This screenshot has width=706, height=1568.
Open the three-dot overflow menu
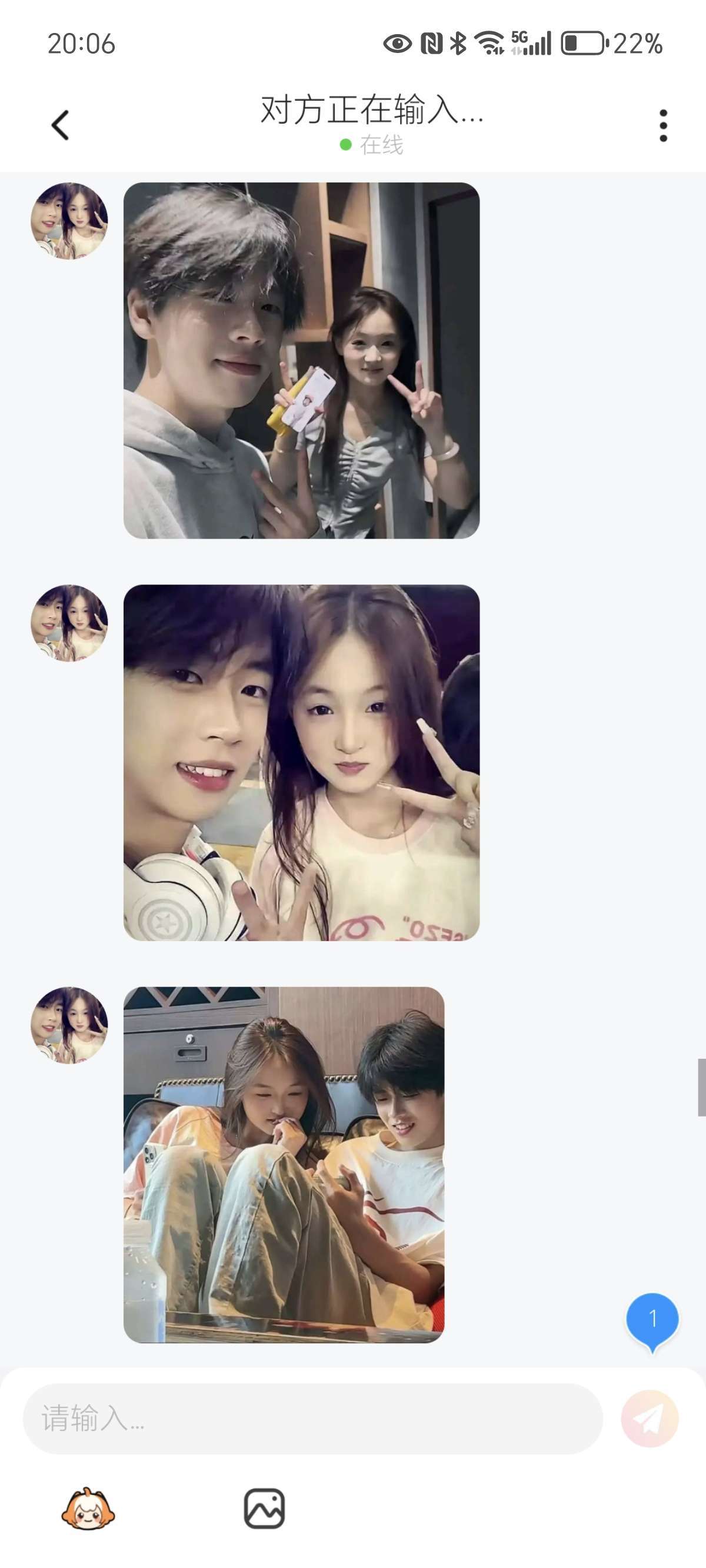(x=663, y=125)
